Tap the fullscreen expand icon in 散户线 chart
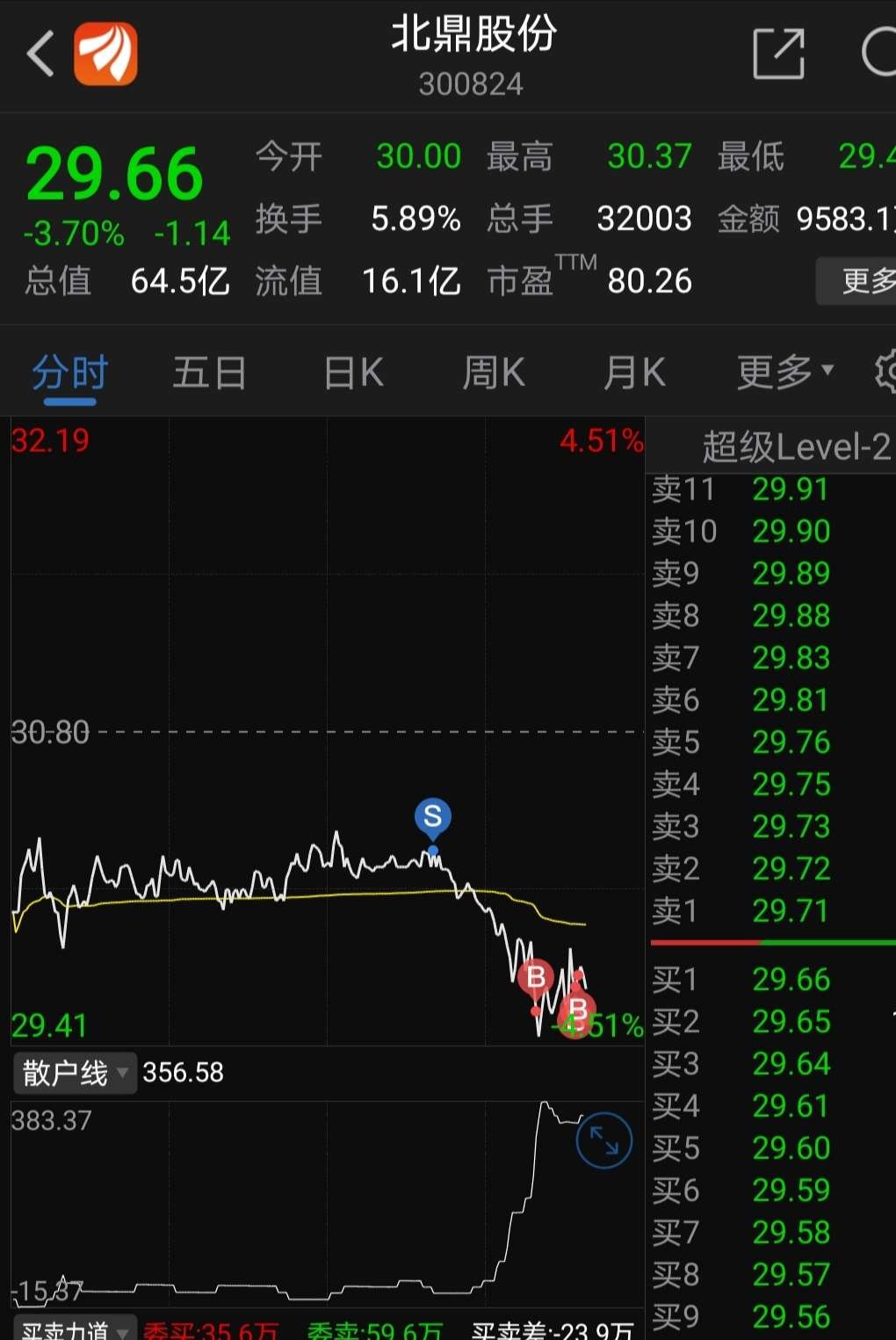 click(603, 1140)
